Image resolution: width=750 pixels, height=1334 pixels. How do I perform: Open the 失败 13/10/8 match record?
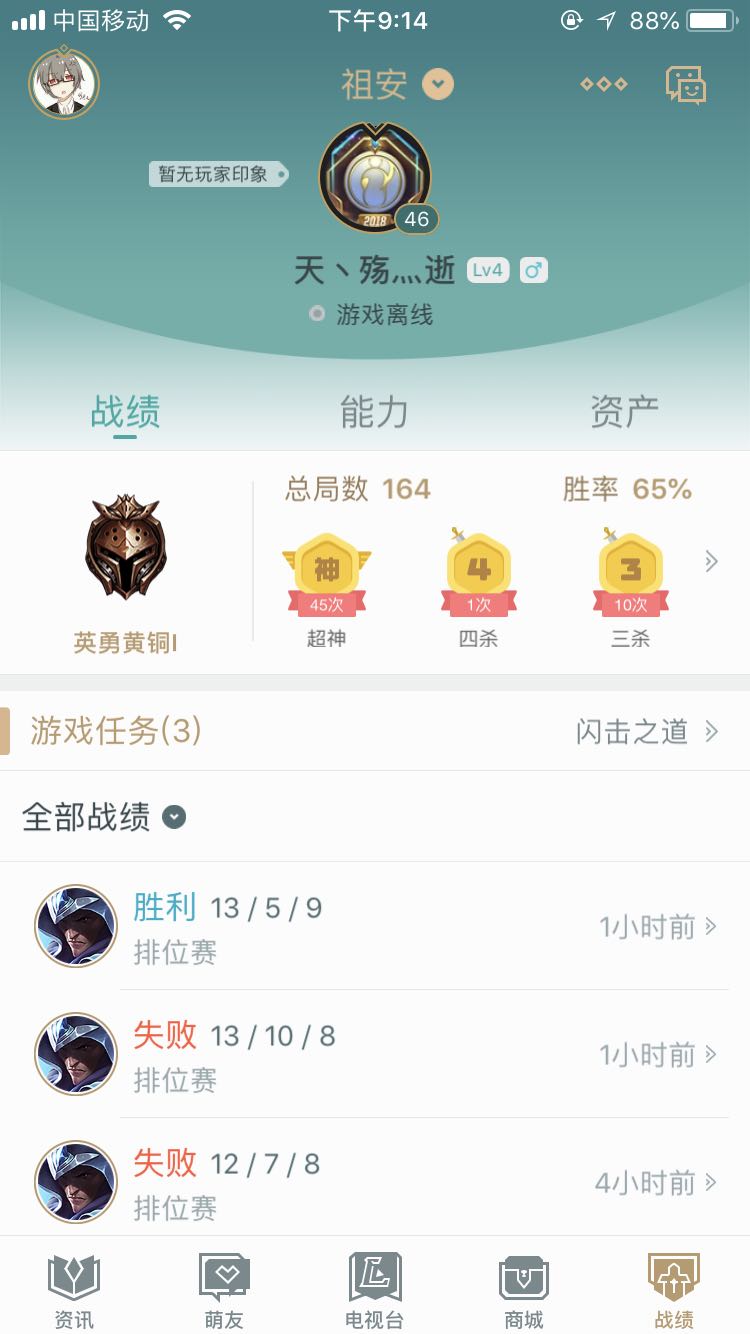pyautogui.click(x=375, y=1055)
